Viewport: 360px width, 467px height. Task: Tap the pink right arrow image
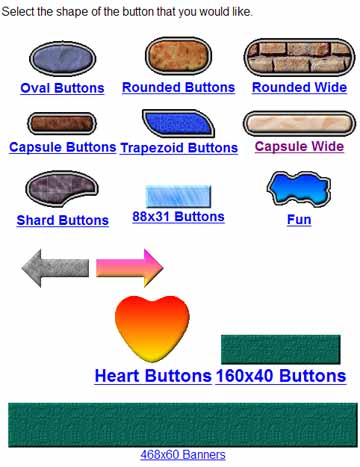pos(130,268)
